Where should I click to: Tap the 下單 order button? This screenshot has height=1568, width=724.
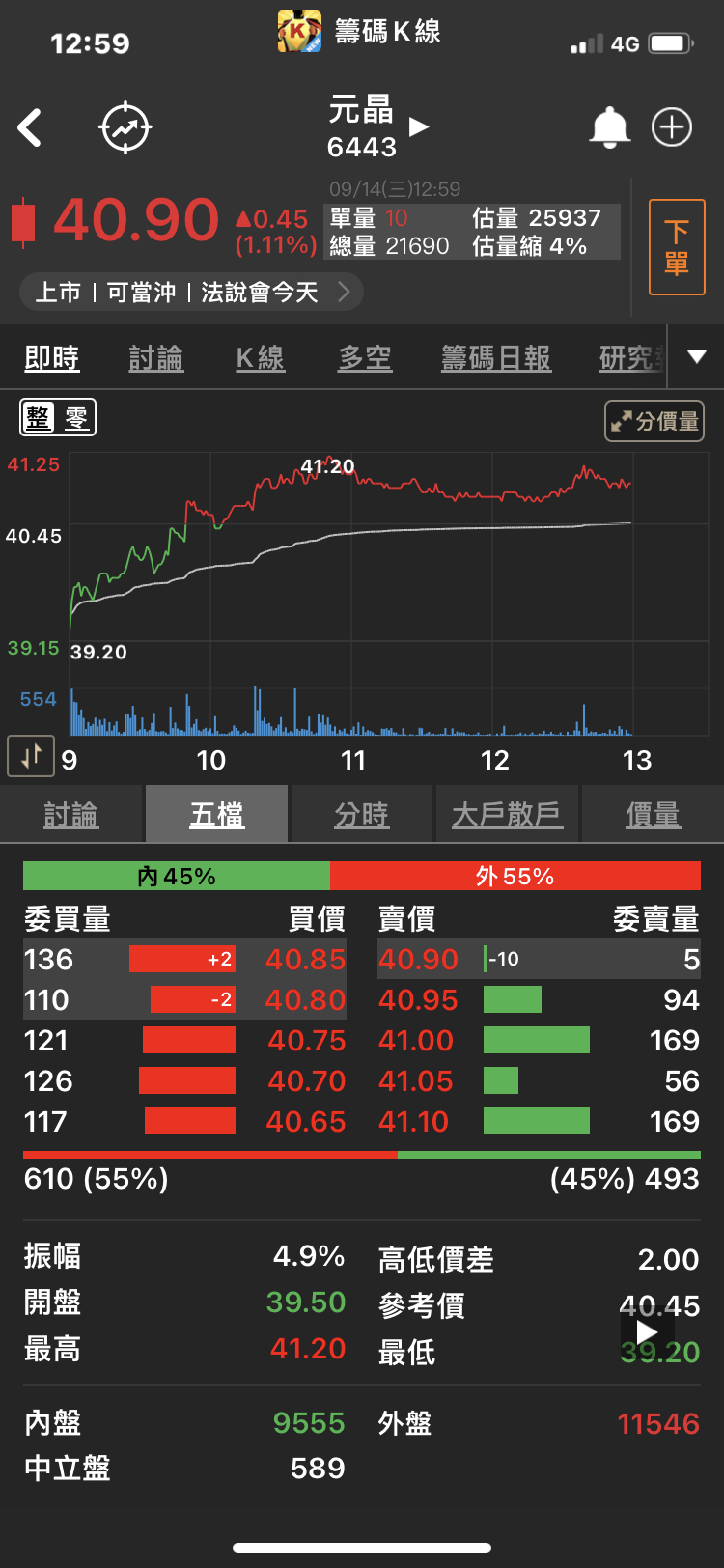tap(676, 247)
